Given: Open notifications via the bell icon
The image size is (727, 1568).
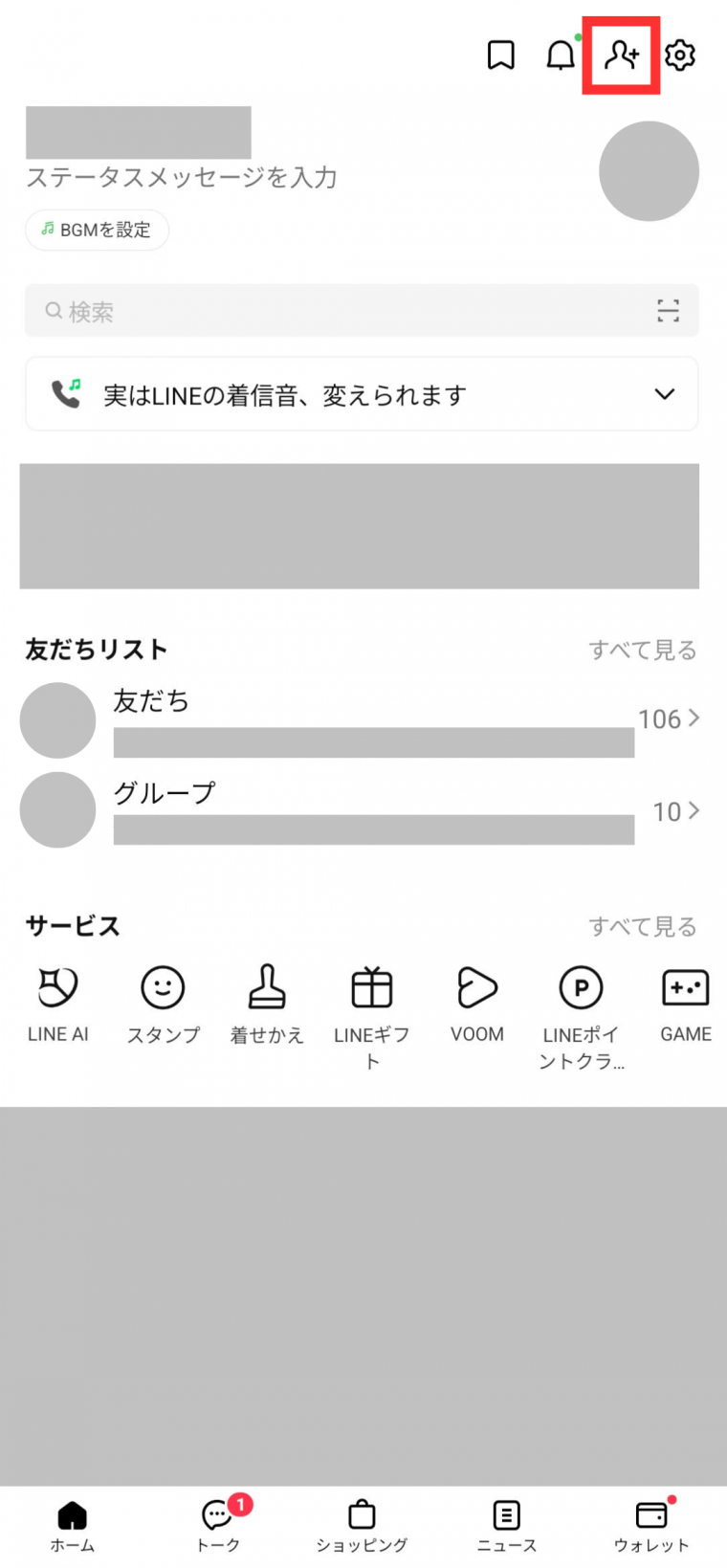Looking at the screenshot, I should (x=560, y=55).
